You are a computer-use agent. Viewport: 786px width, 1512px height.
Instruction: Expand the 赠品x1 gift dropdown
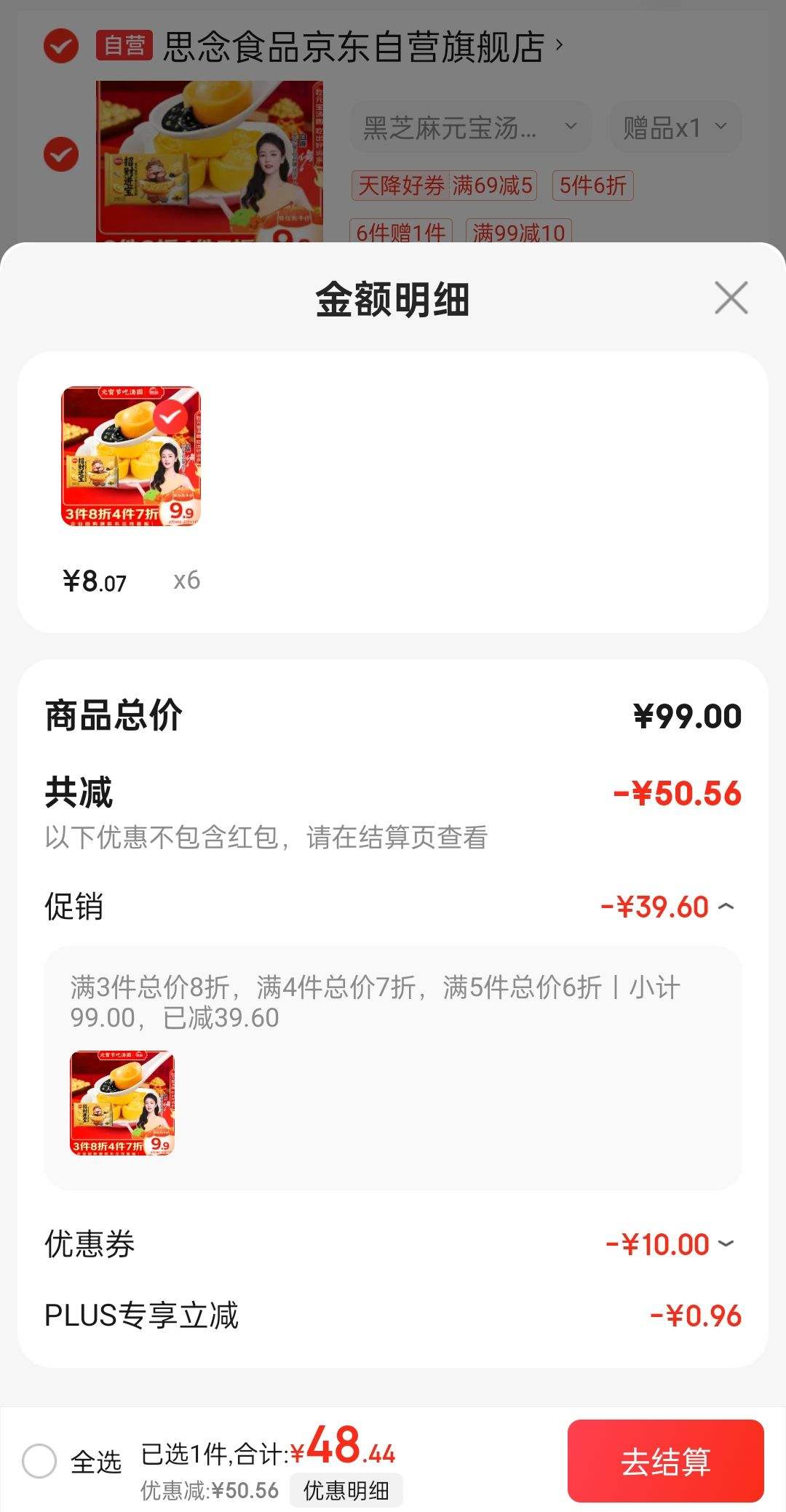click(x=672, y=127)
